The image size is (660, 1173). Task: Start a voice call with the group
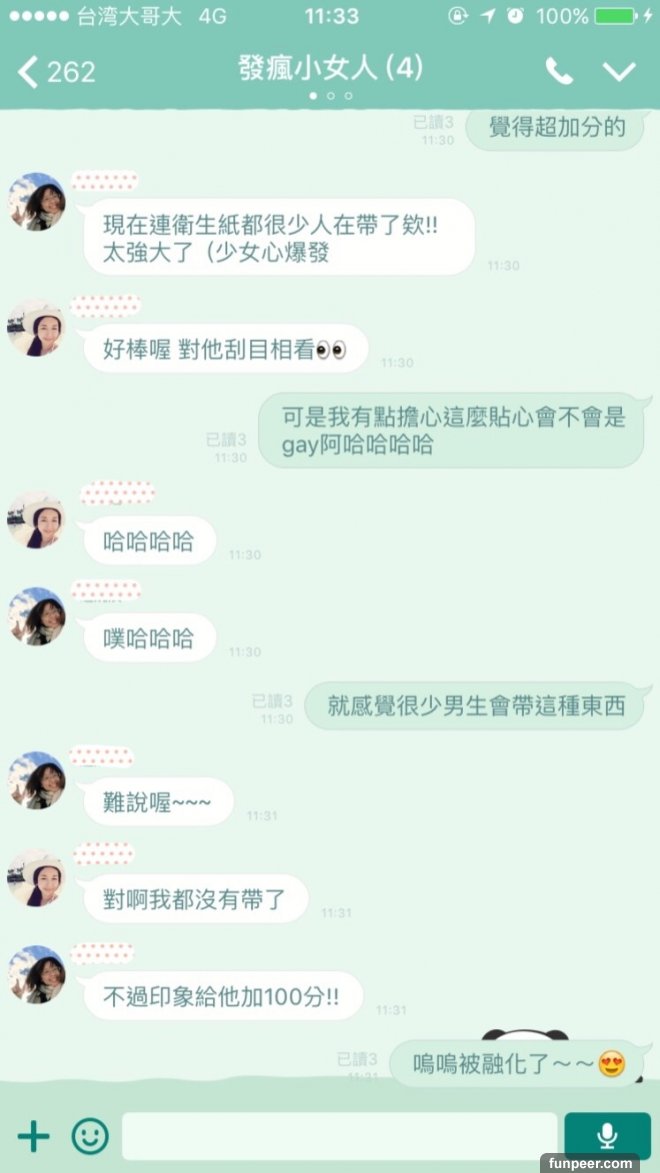pyautogui.click(x=558, y=71)
